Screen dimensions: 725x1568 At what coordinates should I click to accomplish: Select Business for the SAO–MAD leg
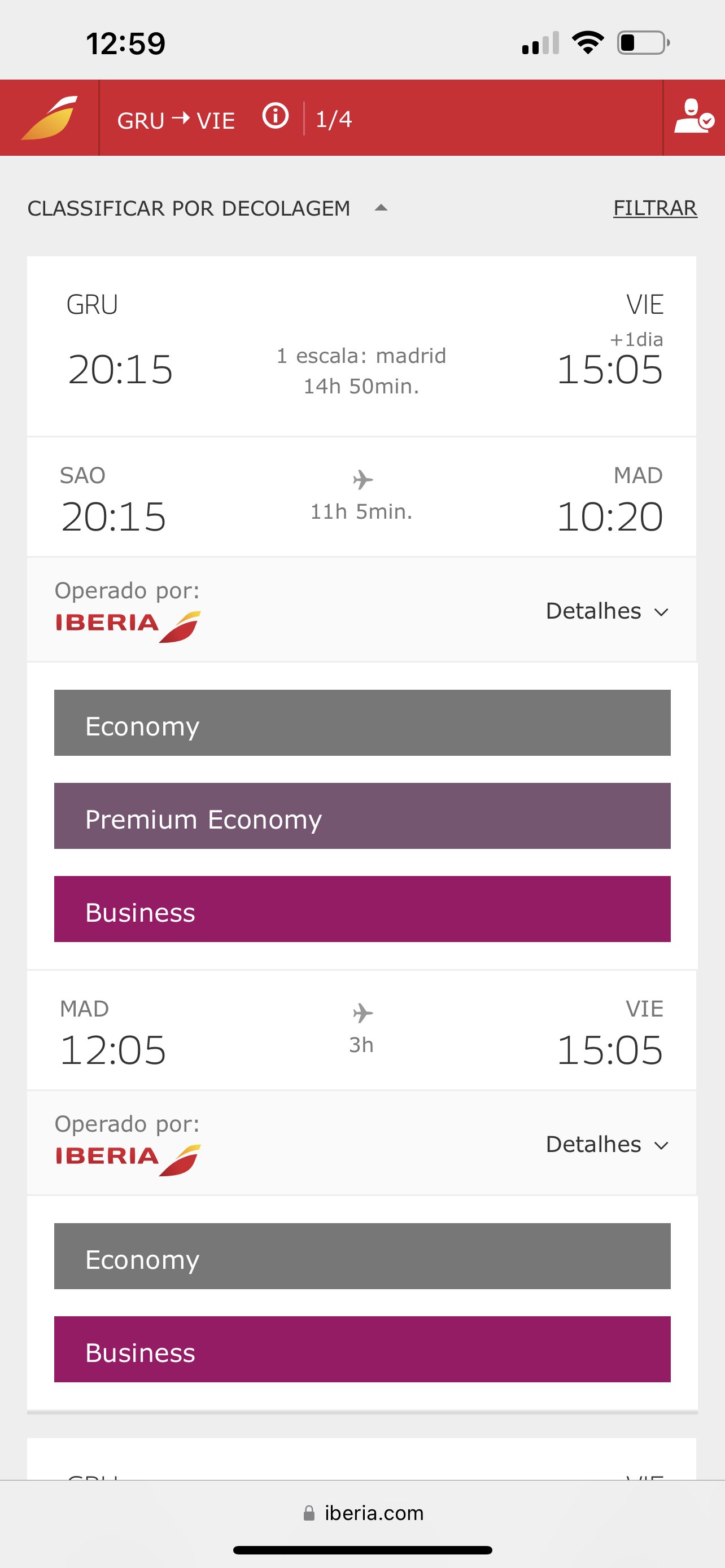pyautogui.click(x=362, y=909)
